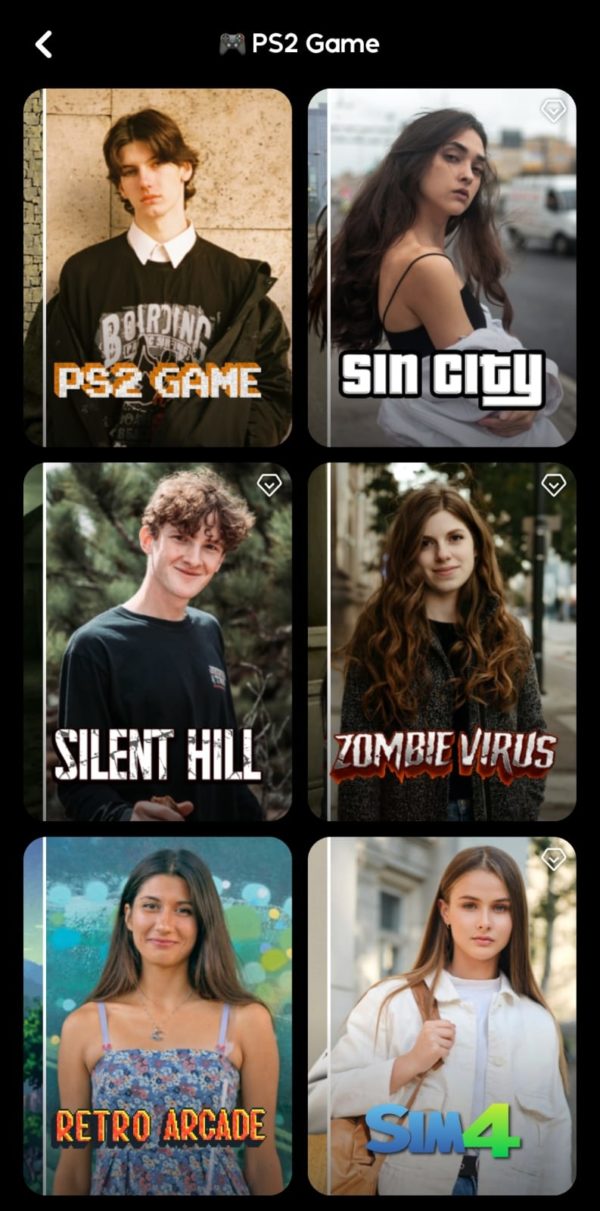Go back from the PS2 Game screen
Screen dimensions: 600x1211
[43, 44]
